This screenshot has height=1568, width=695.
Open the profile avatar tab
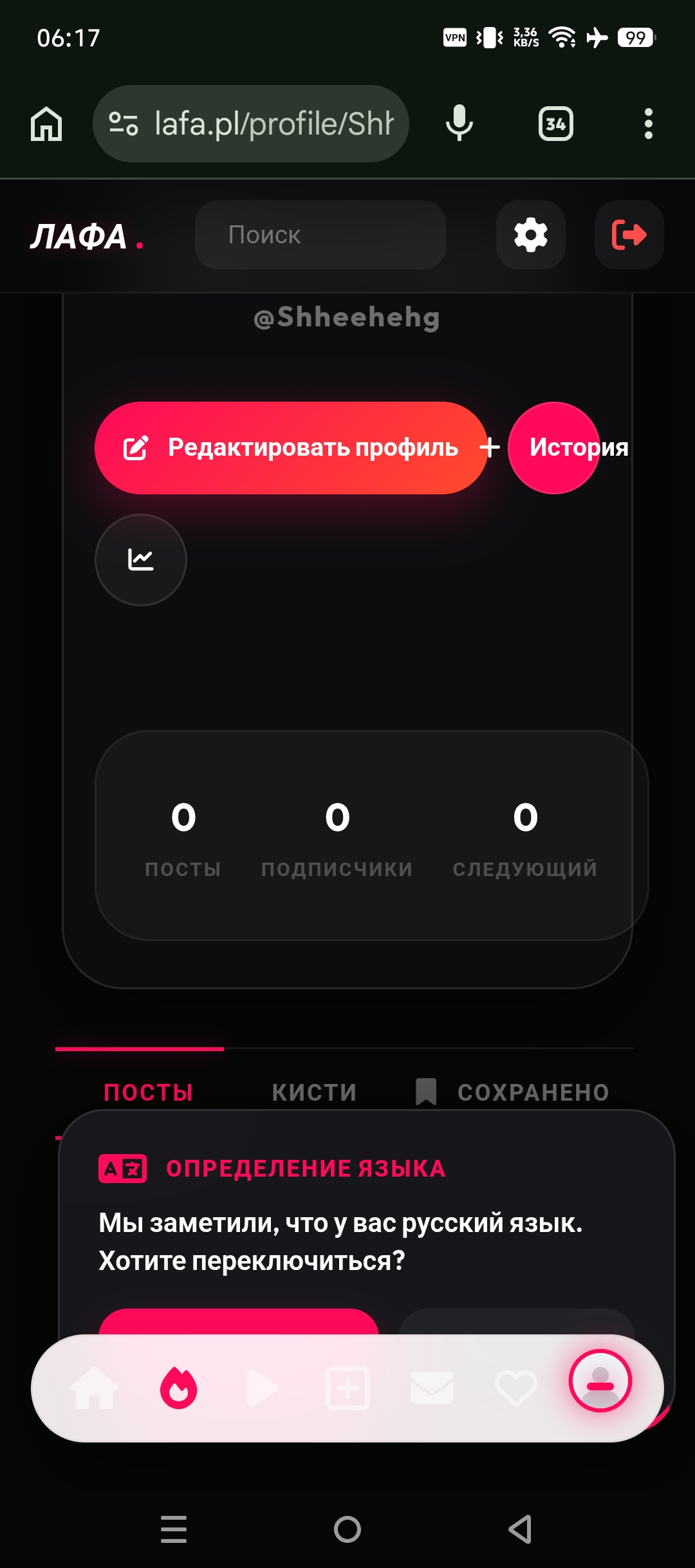[600, 1381]
